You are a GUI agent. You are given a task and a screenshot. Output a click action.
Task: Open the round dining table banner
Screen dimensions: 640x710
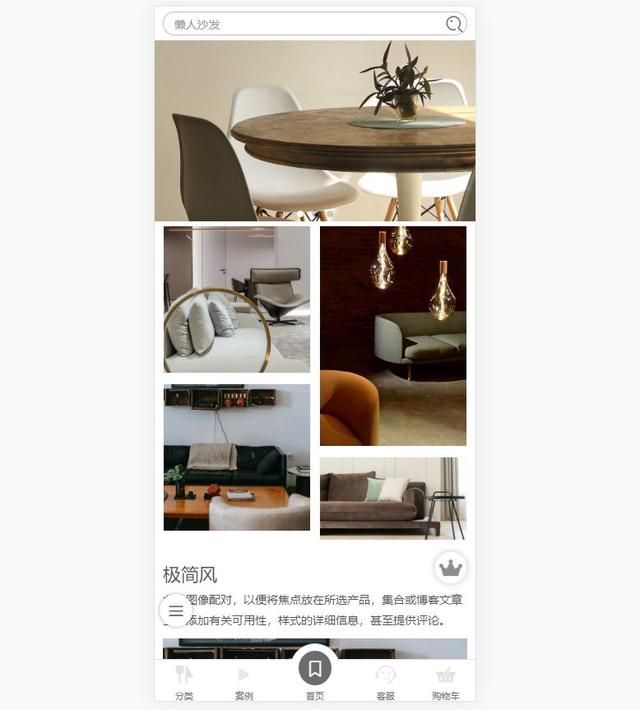pyautogui.click(x=315, y=130)
